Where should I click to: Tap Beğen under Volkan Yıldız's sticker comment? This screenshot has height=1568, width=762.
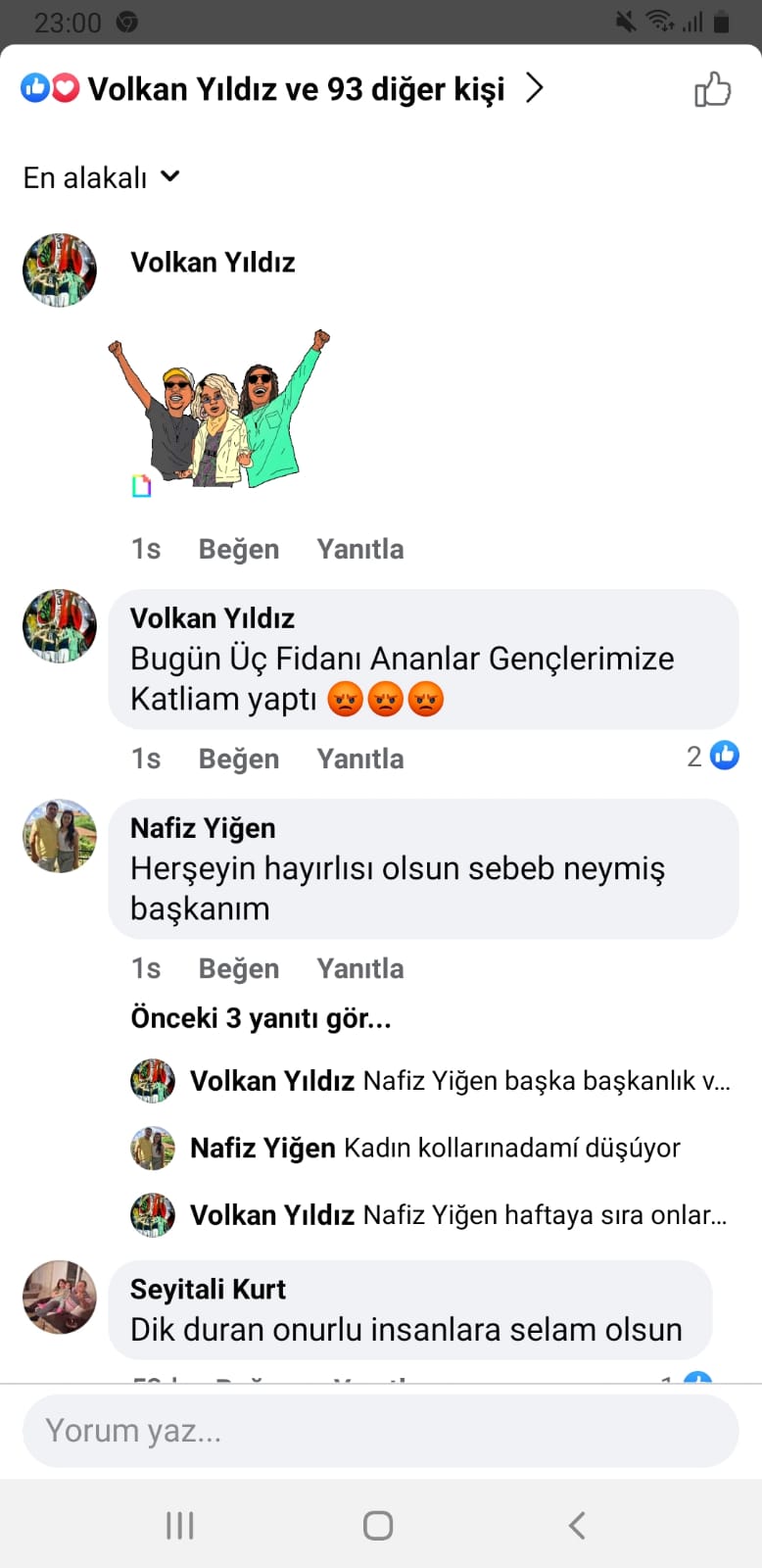(x=238, y=549)
